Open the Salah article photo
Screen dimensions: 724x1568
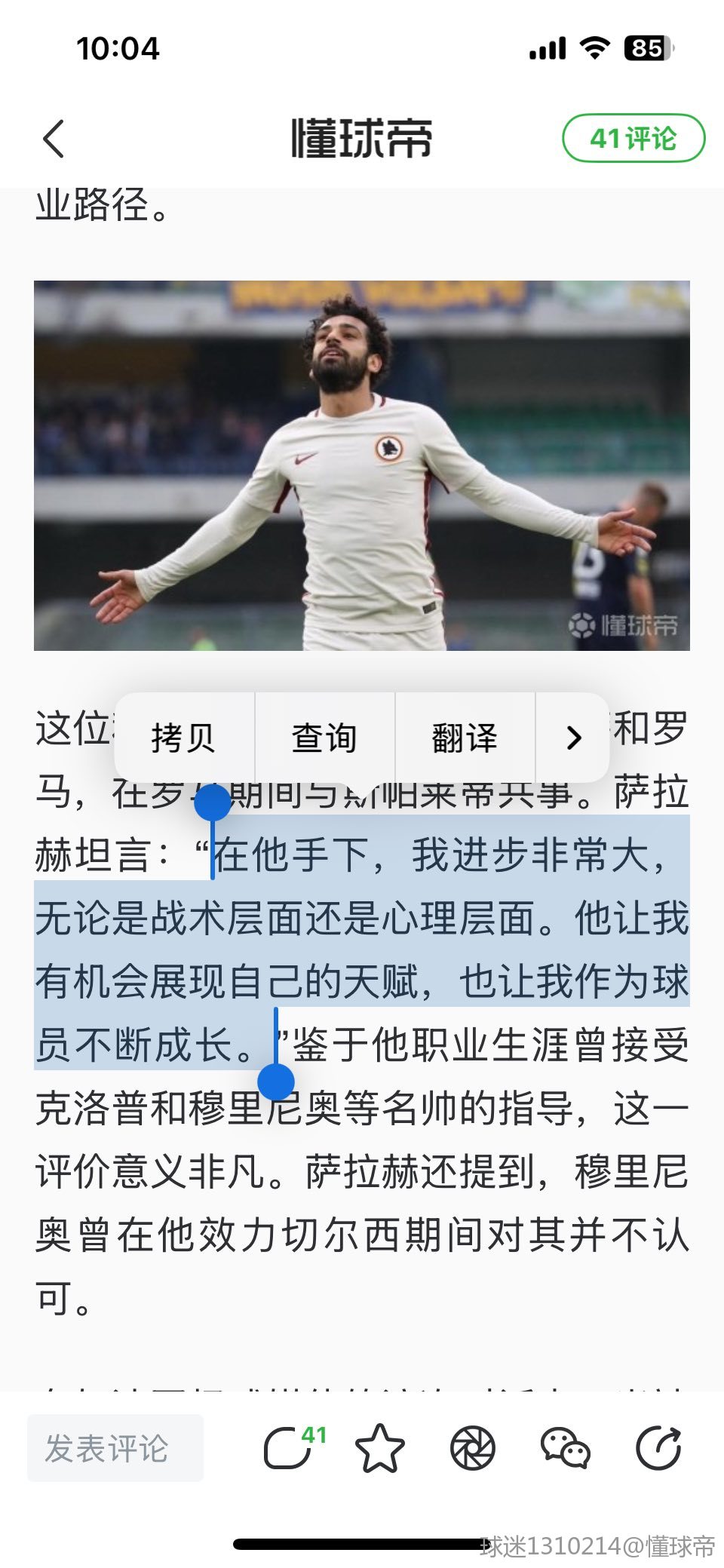362,465
